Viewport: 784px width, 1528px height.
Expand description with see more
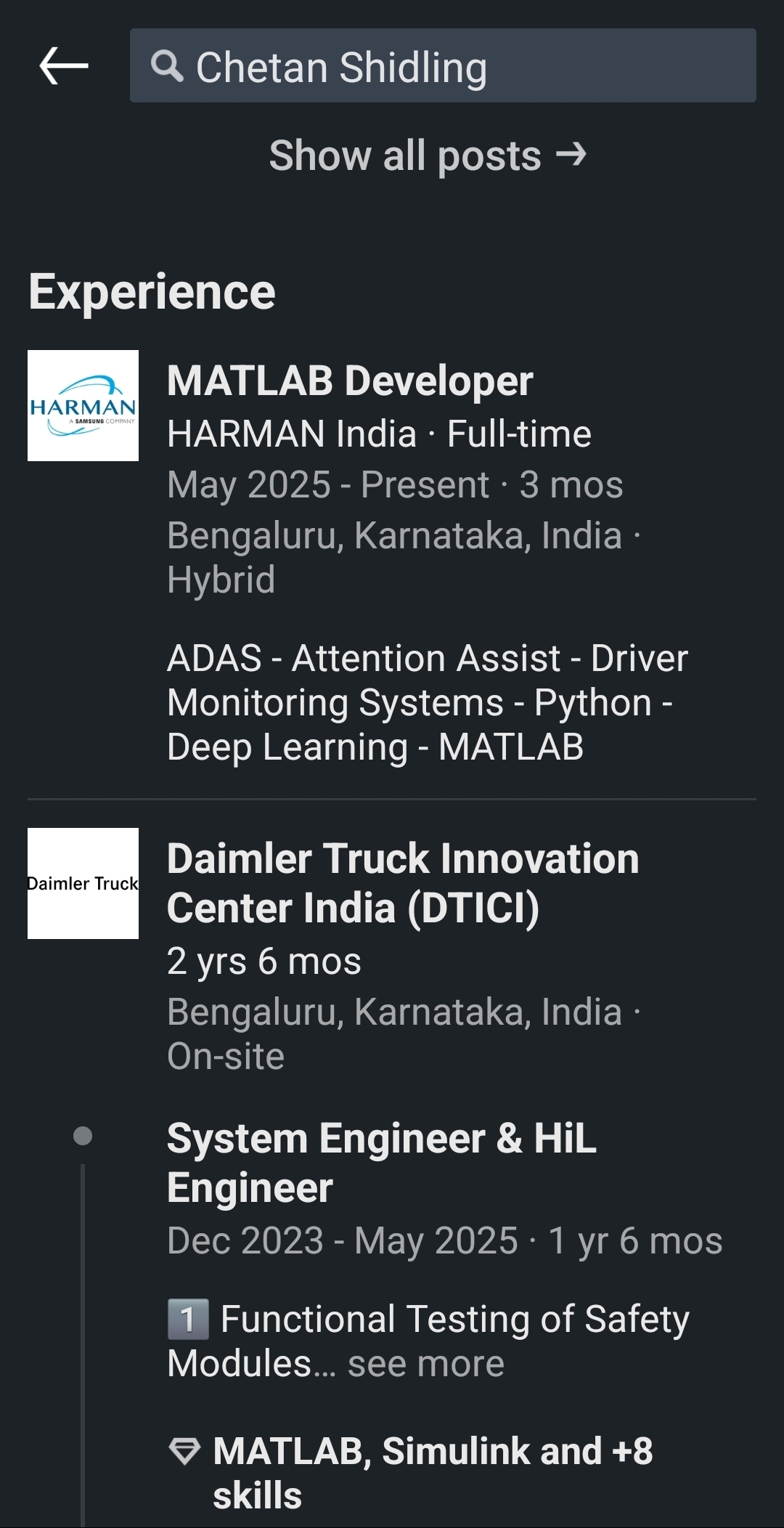pos(425,1364)
